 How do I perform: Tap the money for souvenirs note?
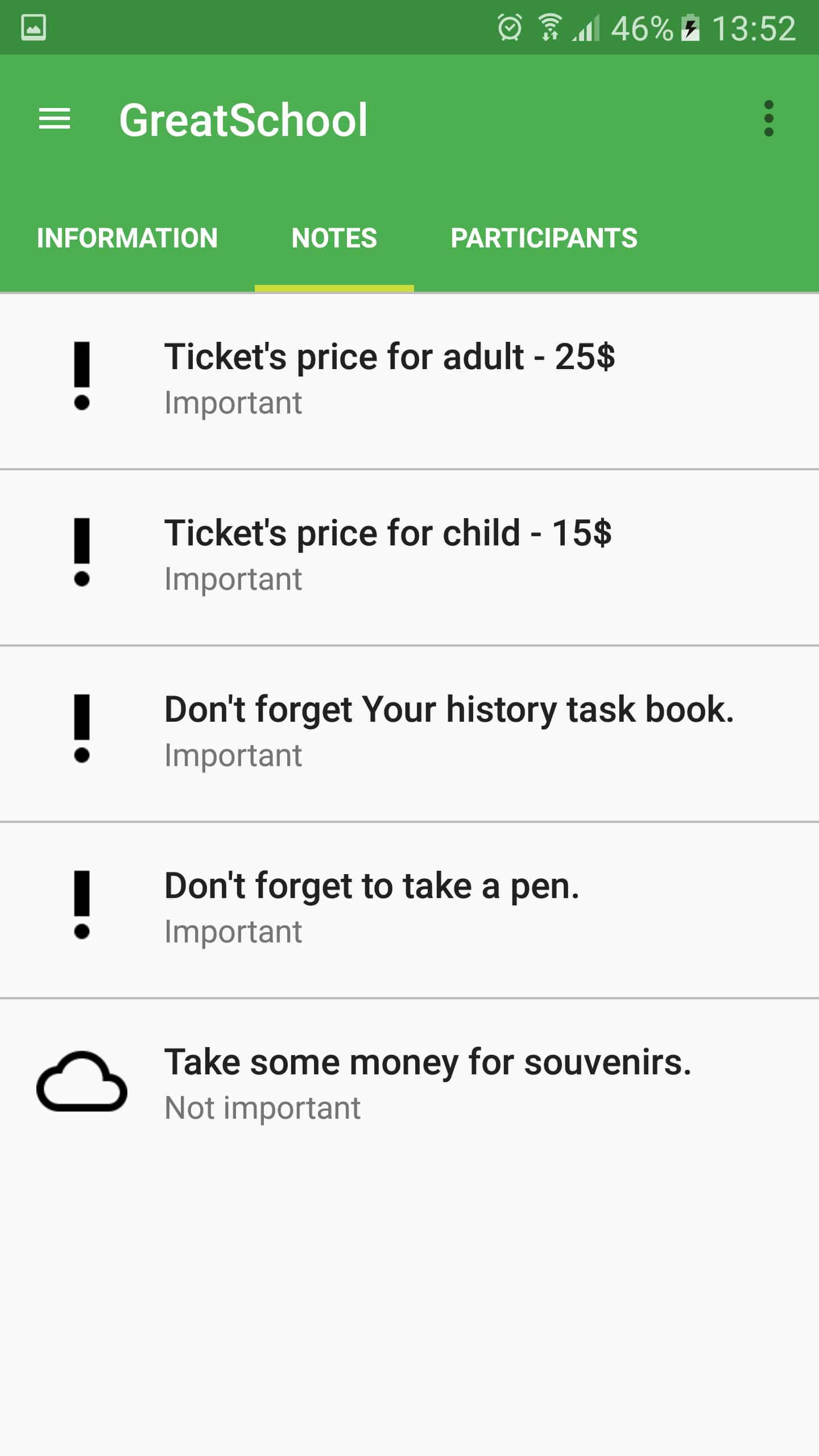point(409,1086)
